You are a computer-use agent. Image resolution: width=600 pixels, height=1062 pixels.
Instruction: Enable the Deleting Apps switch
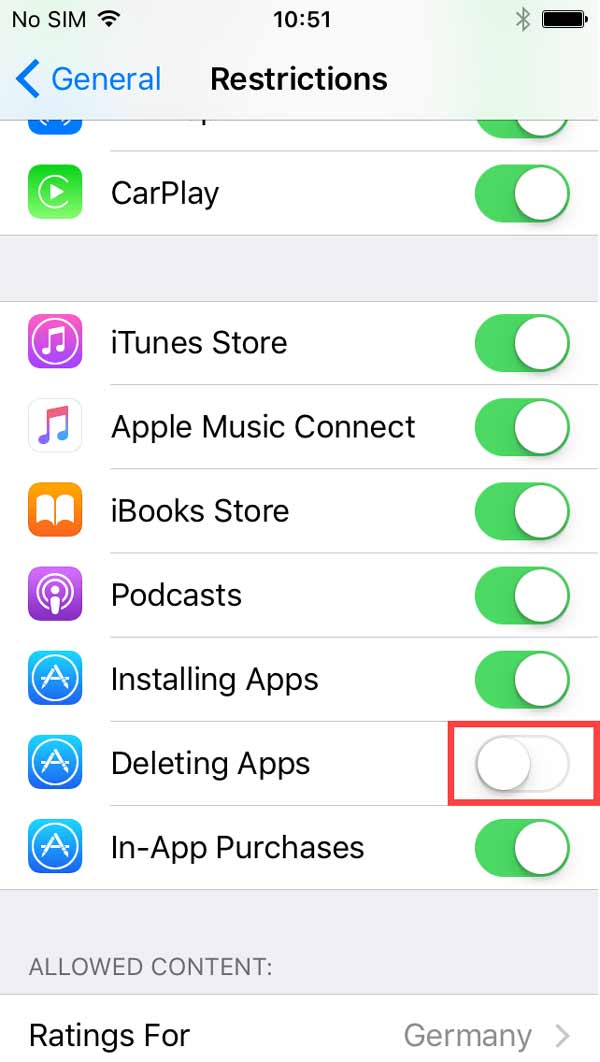click(521, 764)
